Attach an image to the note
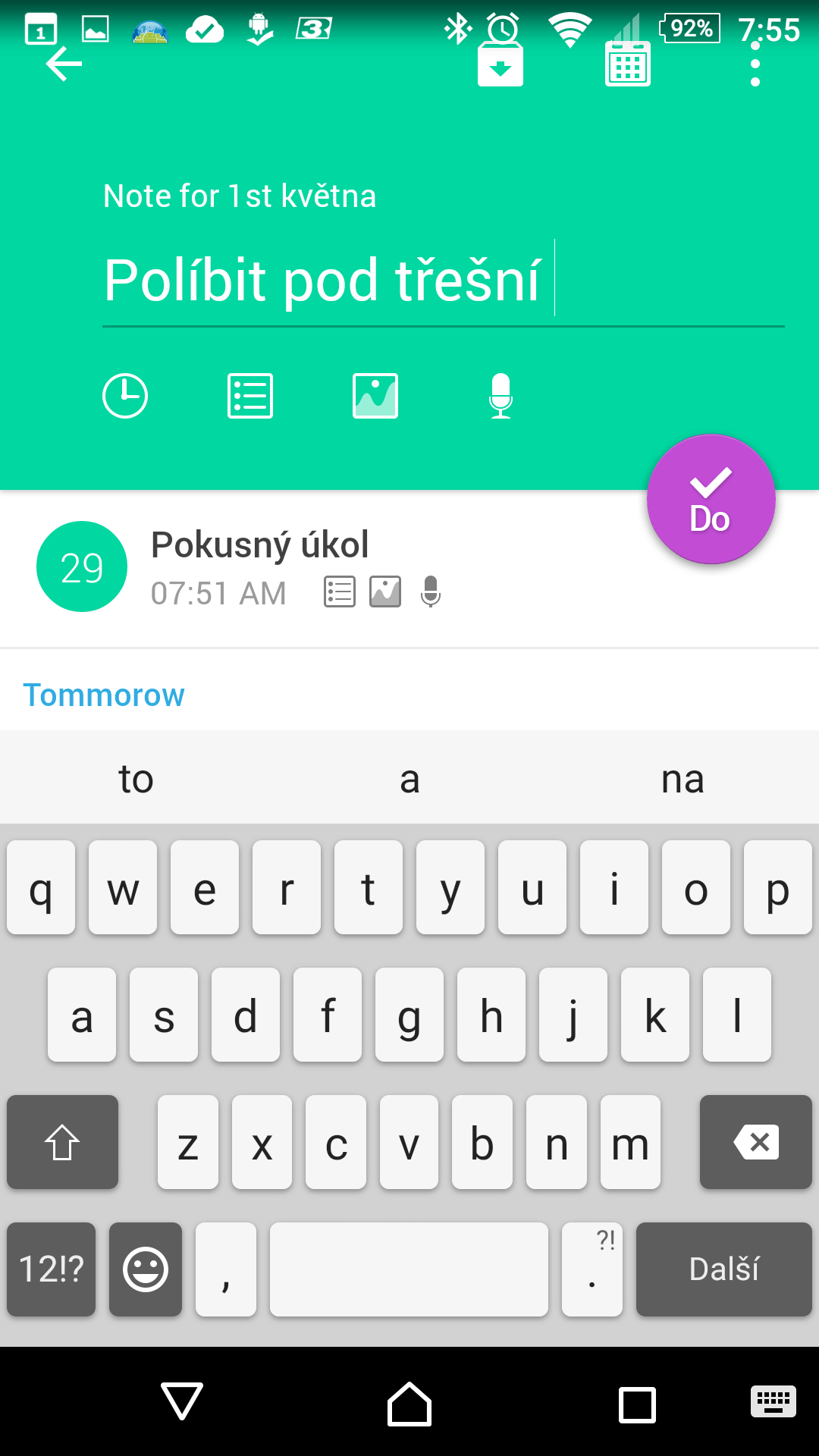The width and height of the screenshot is (819, 1456). click(375, 396)
